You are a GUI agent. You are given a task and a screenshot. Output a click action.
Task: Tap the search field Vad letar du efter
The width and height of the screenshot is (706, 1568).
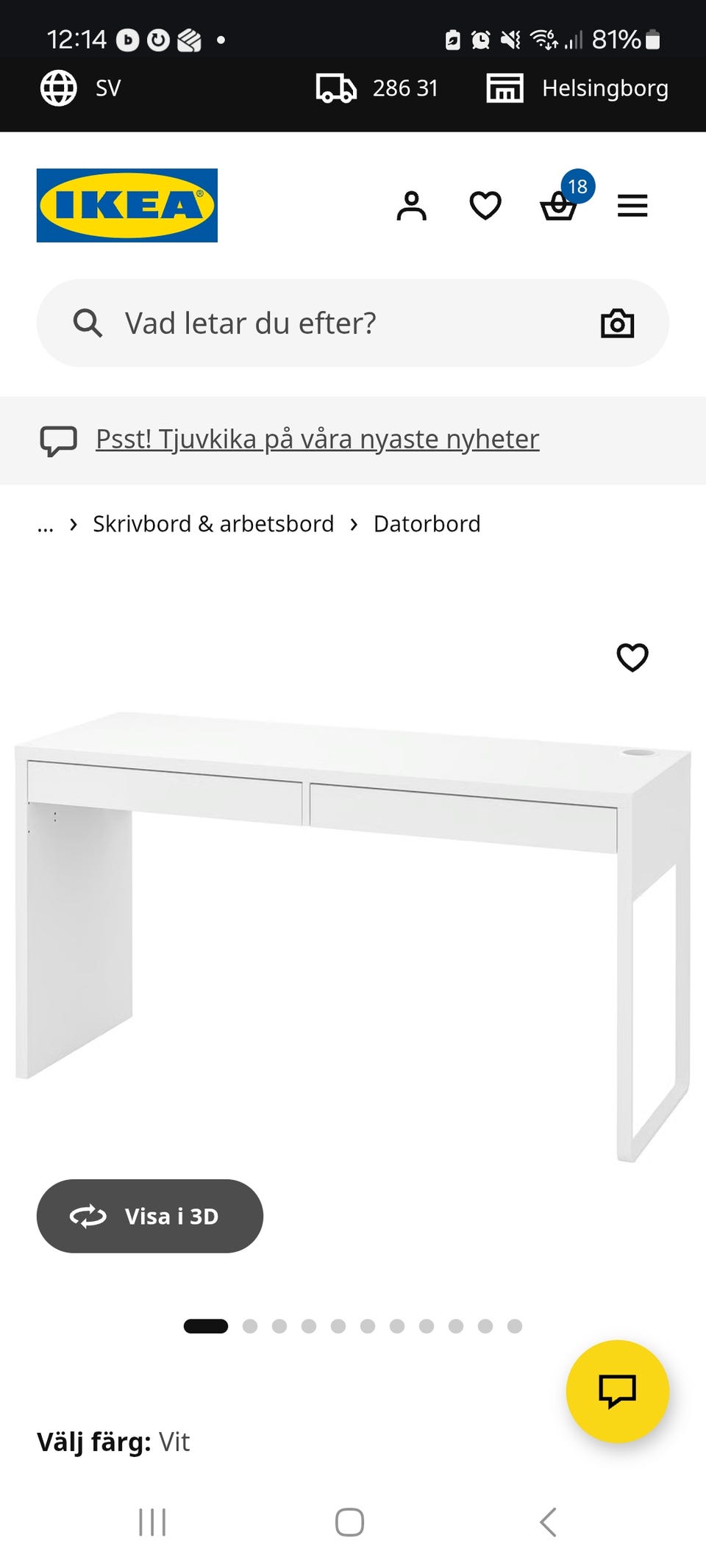(x=294, y=322)
